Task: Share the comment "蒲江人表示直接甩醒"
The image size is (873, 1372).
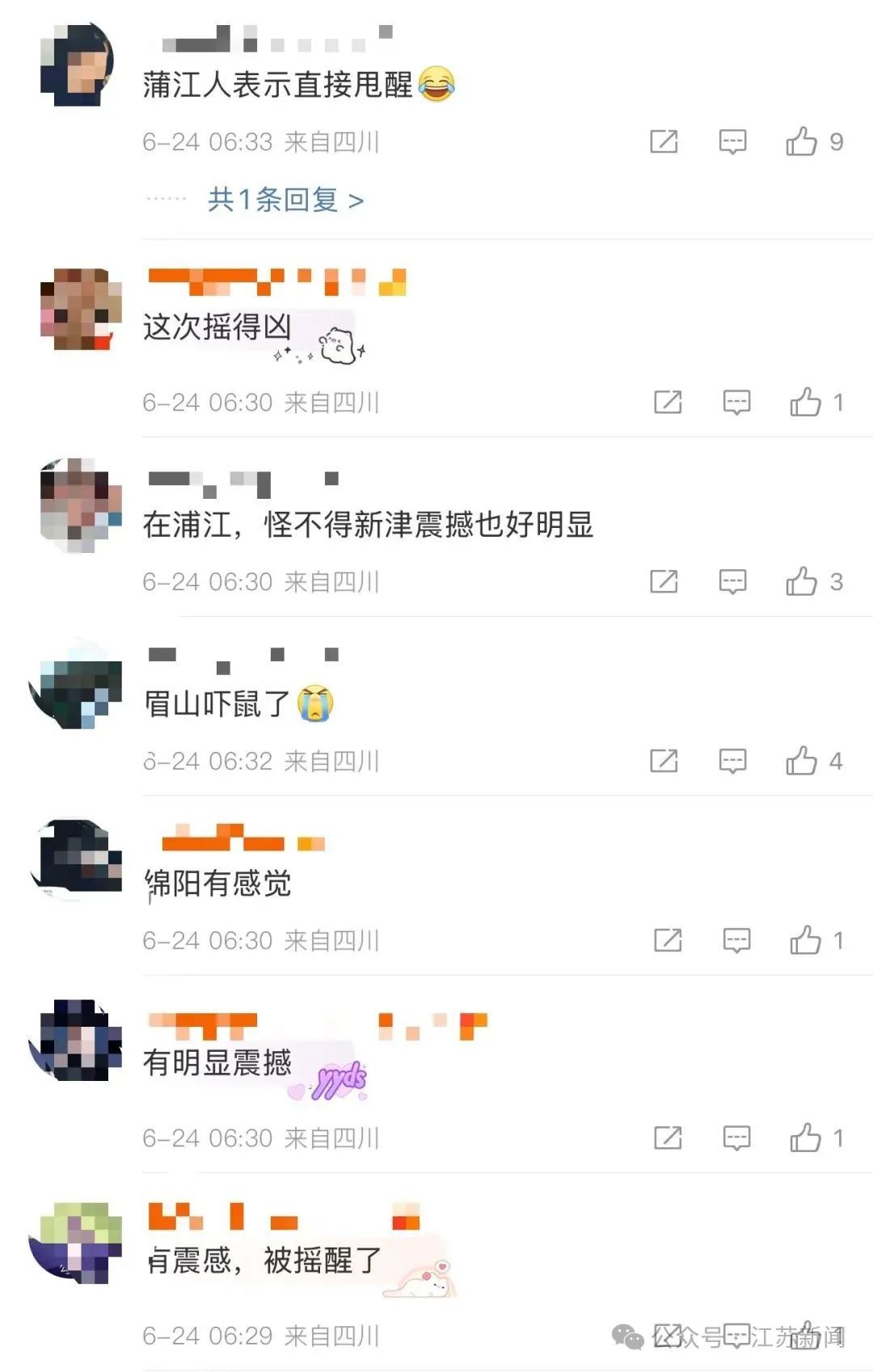Action: tap(664, 141)
